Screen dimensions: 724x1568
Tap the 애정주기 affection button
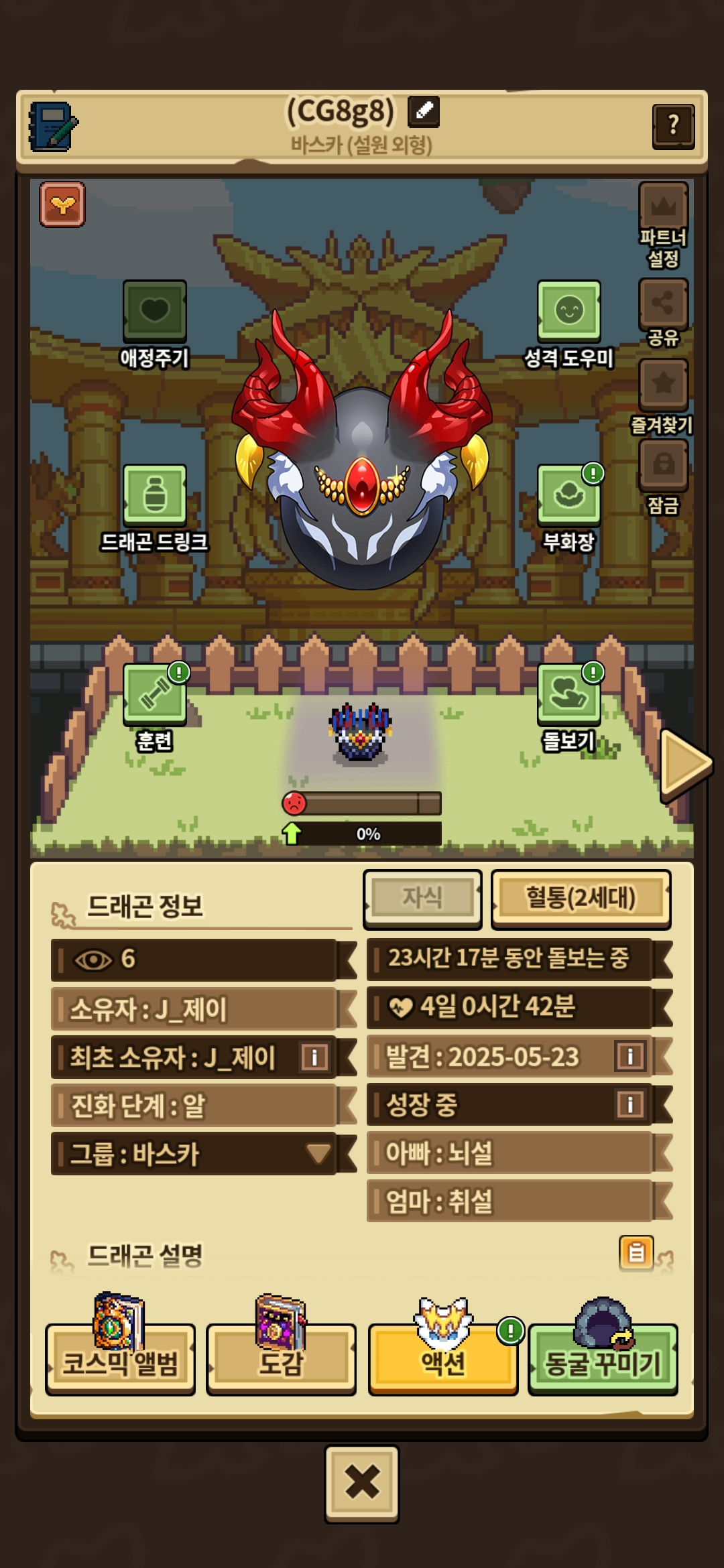click(x=154, y=311)
